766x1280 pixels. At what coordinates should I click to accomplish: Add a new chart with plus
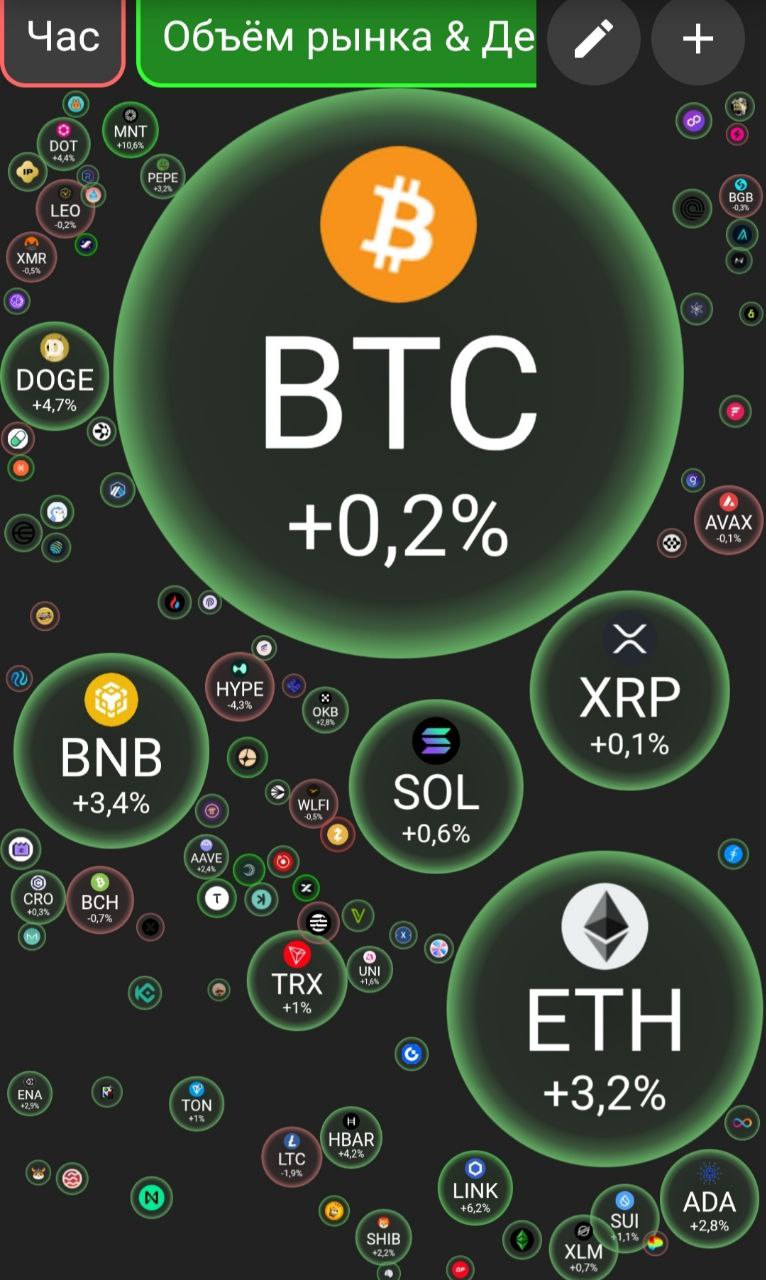point(697,40)
